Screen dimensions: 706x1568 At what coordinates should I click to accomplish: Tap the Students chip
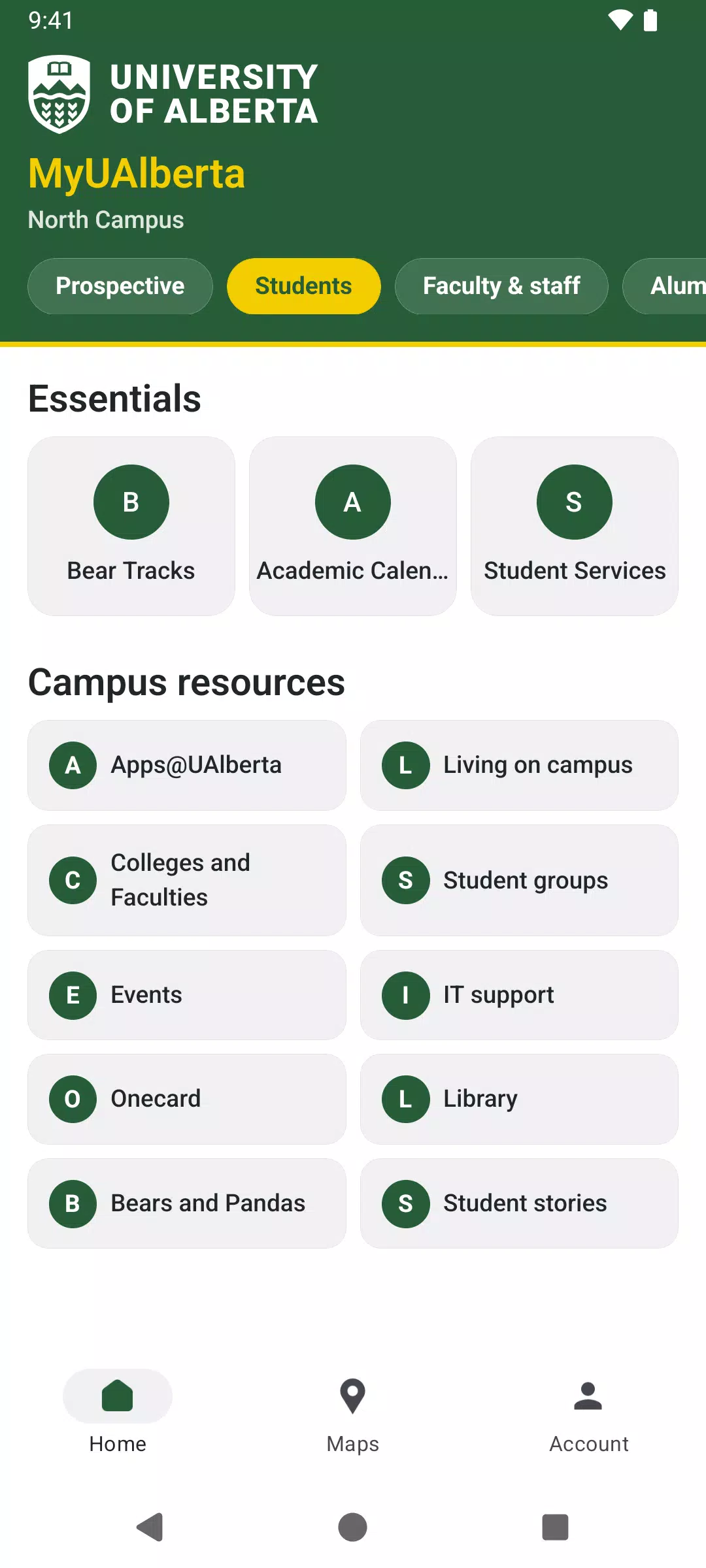pos(304,286)
